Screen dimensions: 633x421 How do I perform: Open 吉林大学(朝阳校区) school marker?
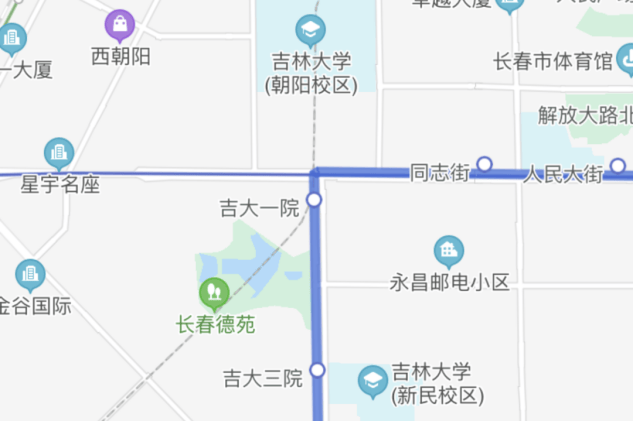(311, 30)
